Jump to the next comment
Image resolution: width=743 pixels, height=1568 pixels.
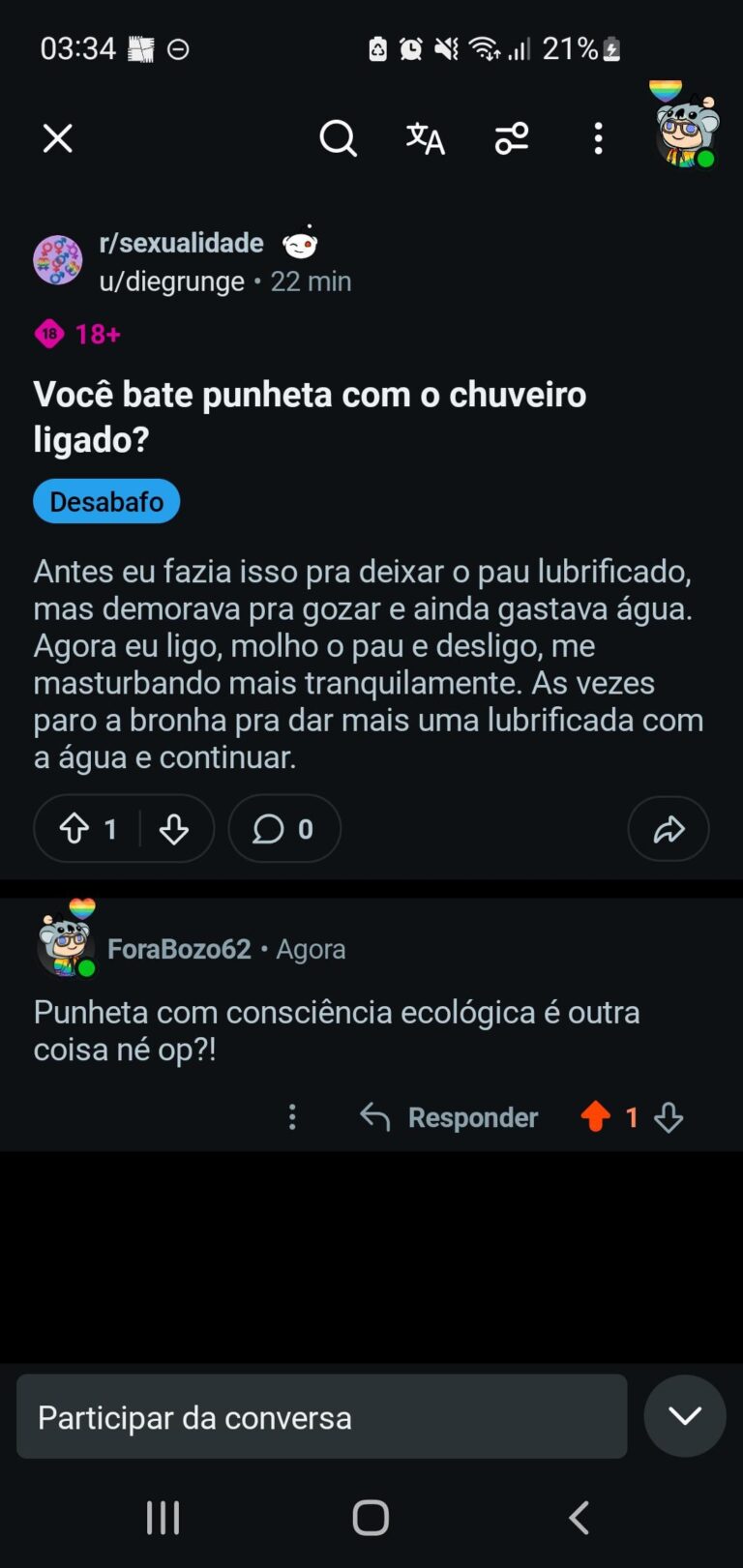685,1417
